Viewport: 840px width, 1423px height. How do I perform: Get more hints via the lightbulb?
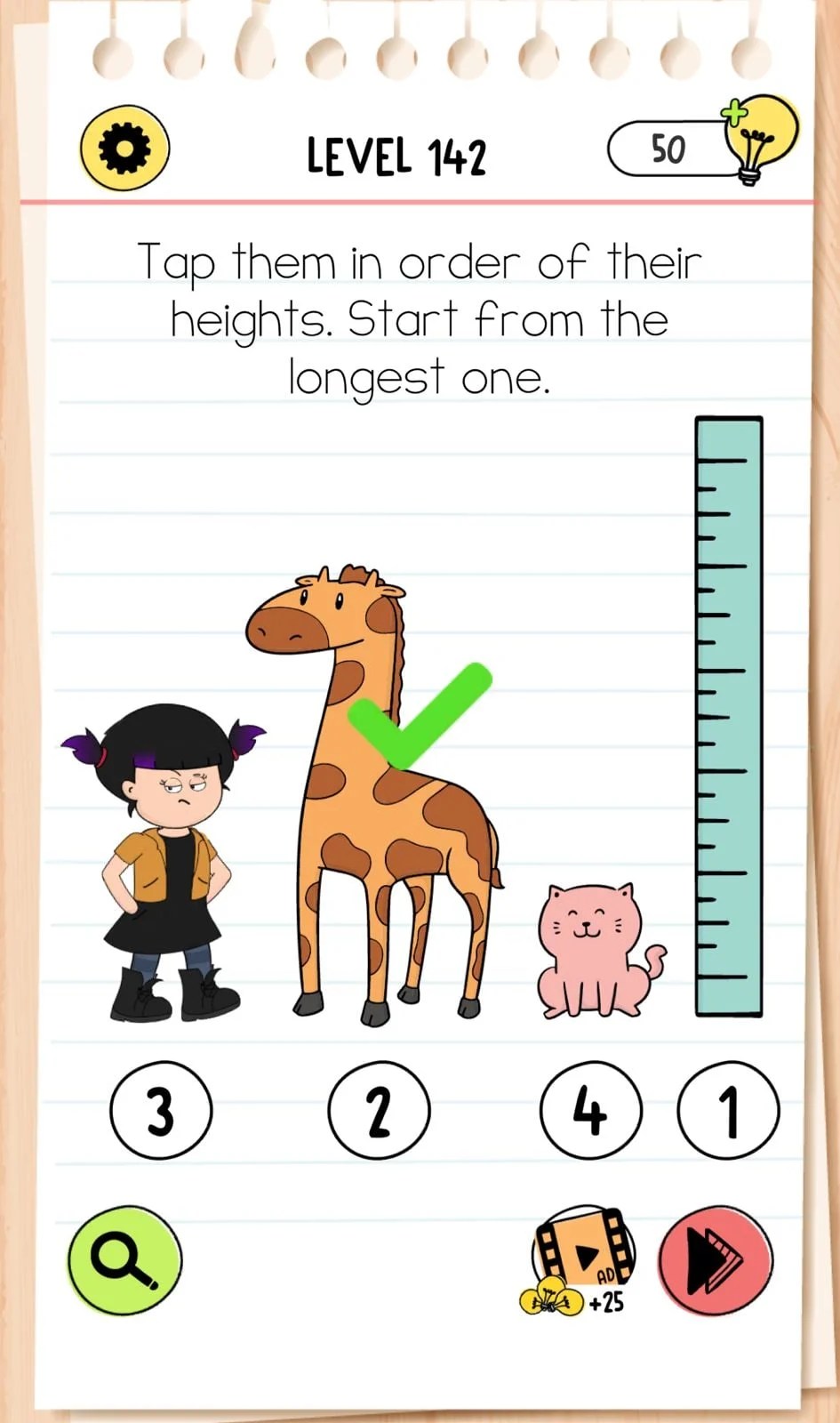click(758, 139)
